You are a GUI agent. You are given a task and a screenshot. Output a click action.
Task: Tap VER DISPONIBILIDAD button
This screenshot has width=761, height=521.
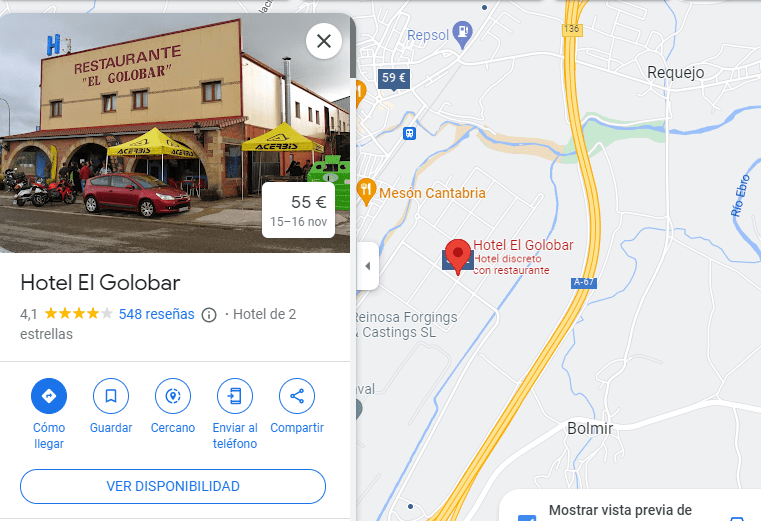[173, 486]
